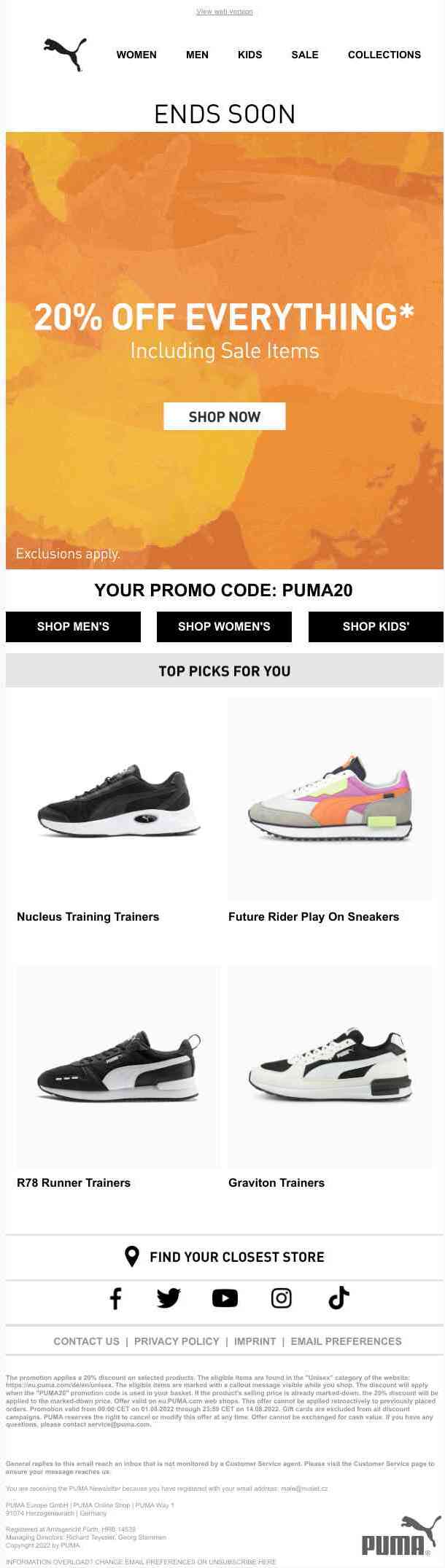
Task: Open the View web version link
Action: click(x=224, y=12)
